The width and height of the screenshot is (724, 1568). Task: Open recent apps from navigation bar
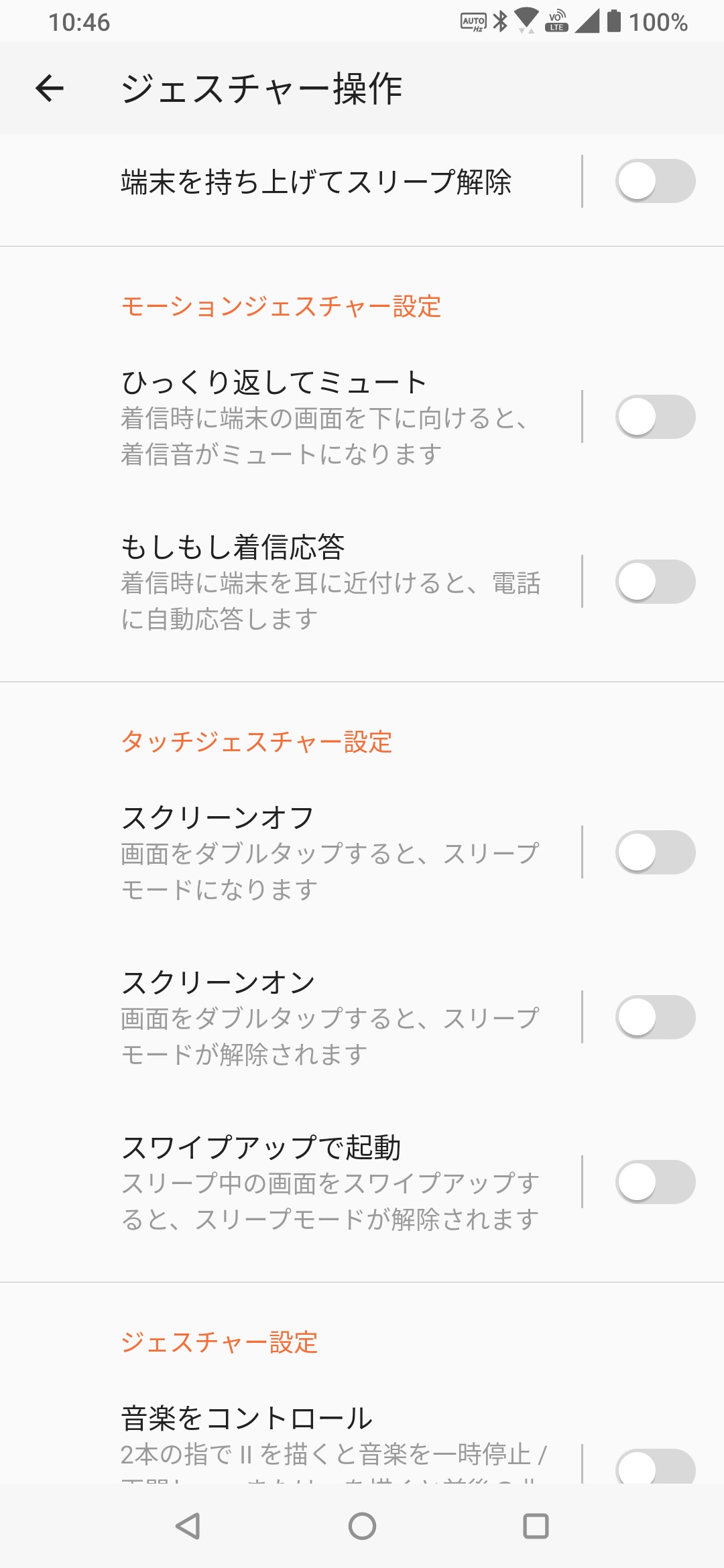tap(536, 1526)
